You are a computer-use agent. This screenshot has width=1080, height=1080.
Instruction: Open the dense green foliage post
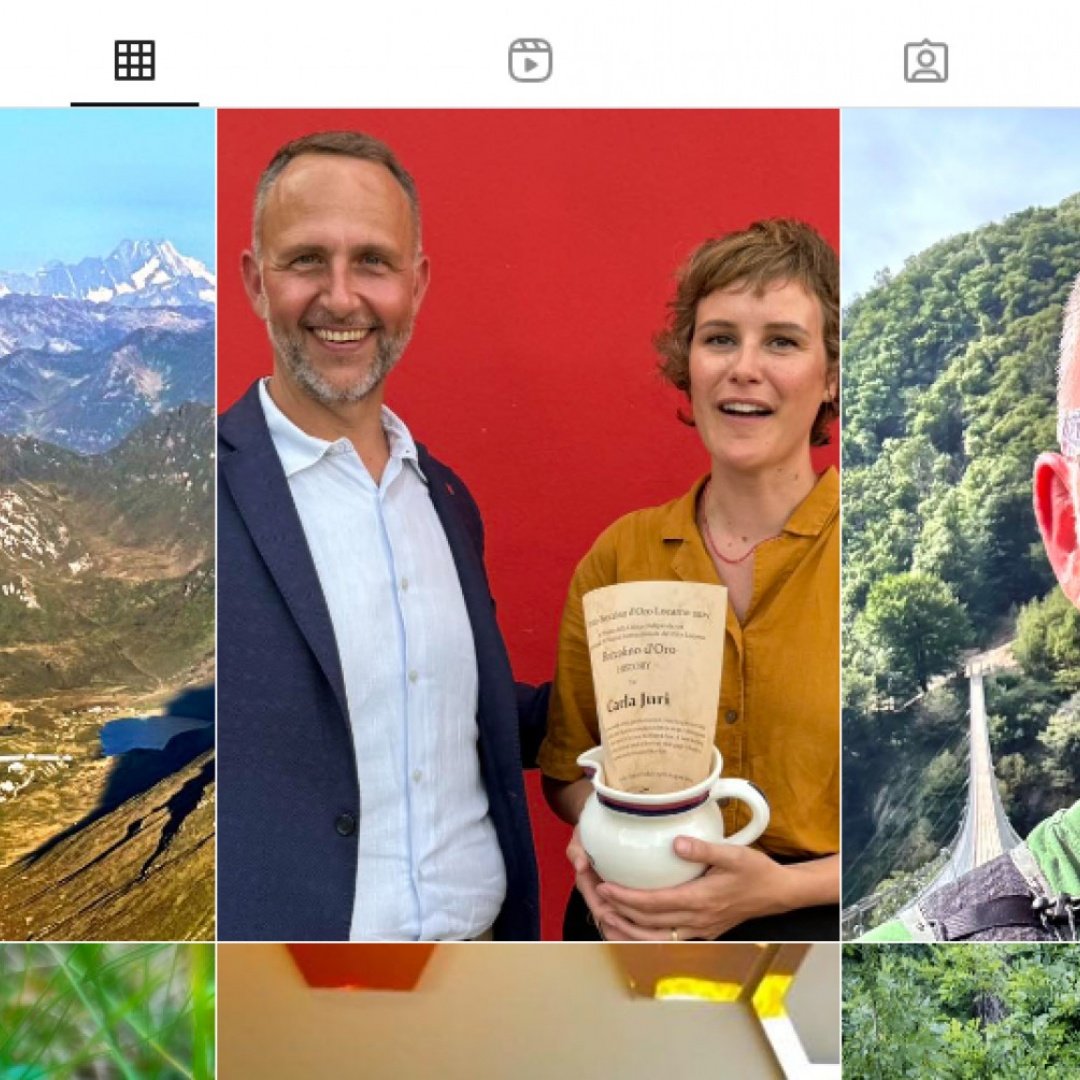[x=960, y=1012]
